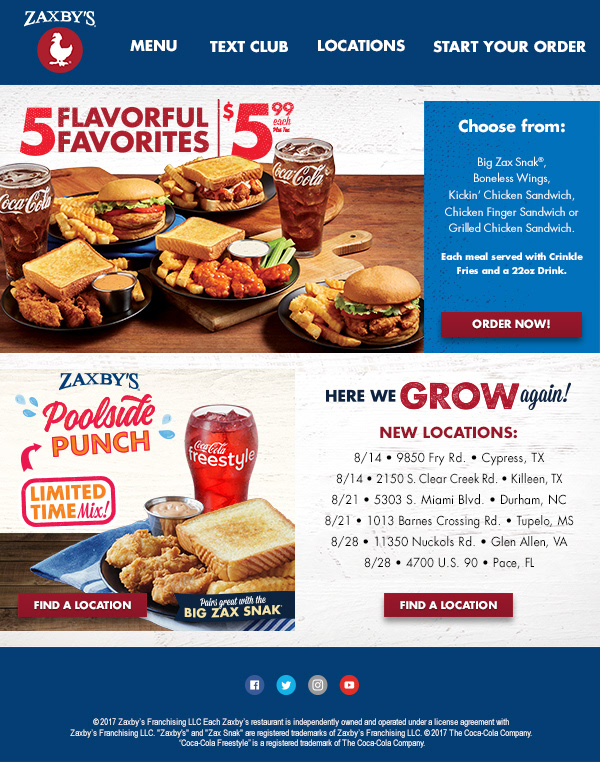Tap FIND A LOCATION on Poolside Punch banner
Screen dimensions: 600x762
pyautogui.click(x=82, y=605)
